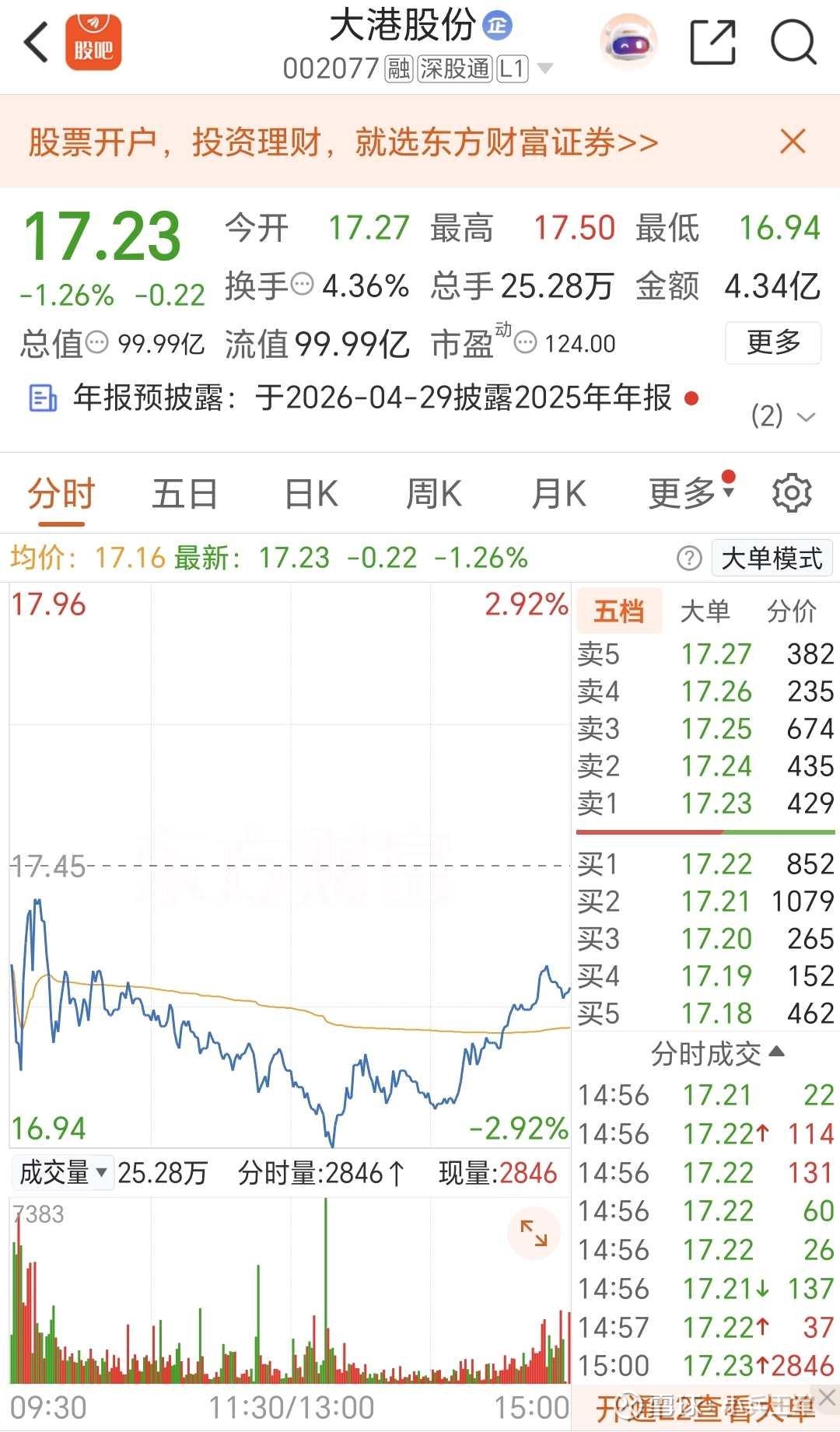840x1432 pixels.
Task: Open the 股吧 stock forum
Action: click(93, 42)
